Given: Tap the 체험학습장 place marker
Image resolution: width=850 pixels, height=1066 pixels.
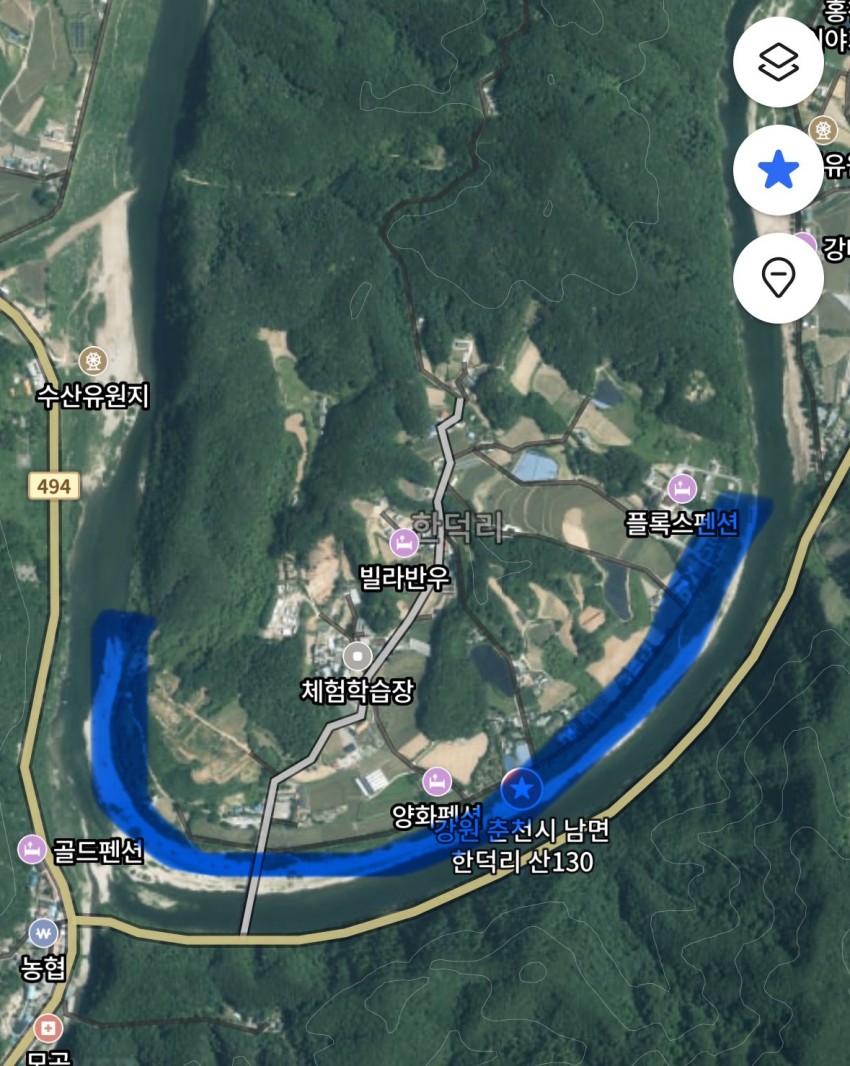Looking at the screenshot, I should click(357, 656).
